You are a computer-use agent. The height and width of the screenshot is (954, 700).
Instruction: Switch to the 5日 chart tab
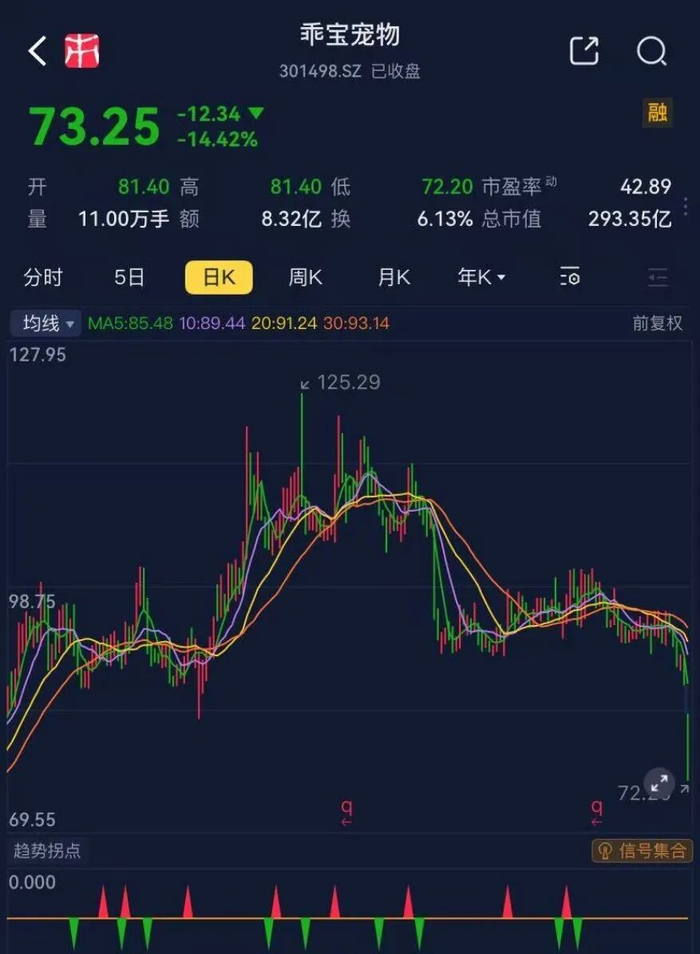coord(129,277)
